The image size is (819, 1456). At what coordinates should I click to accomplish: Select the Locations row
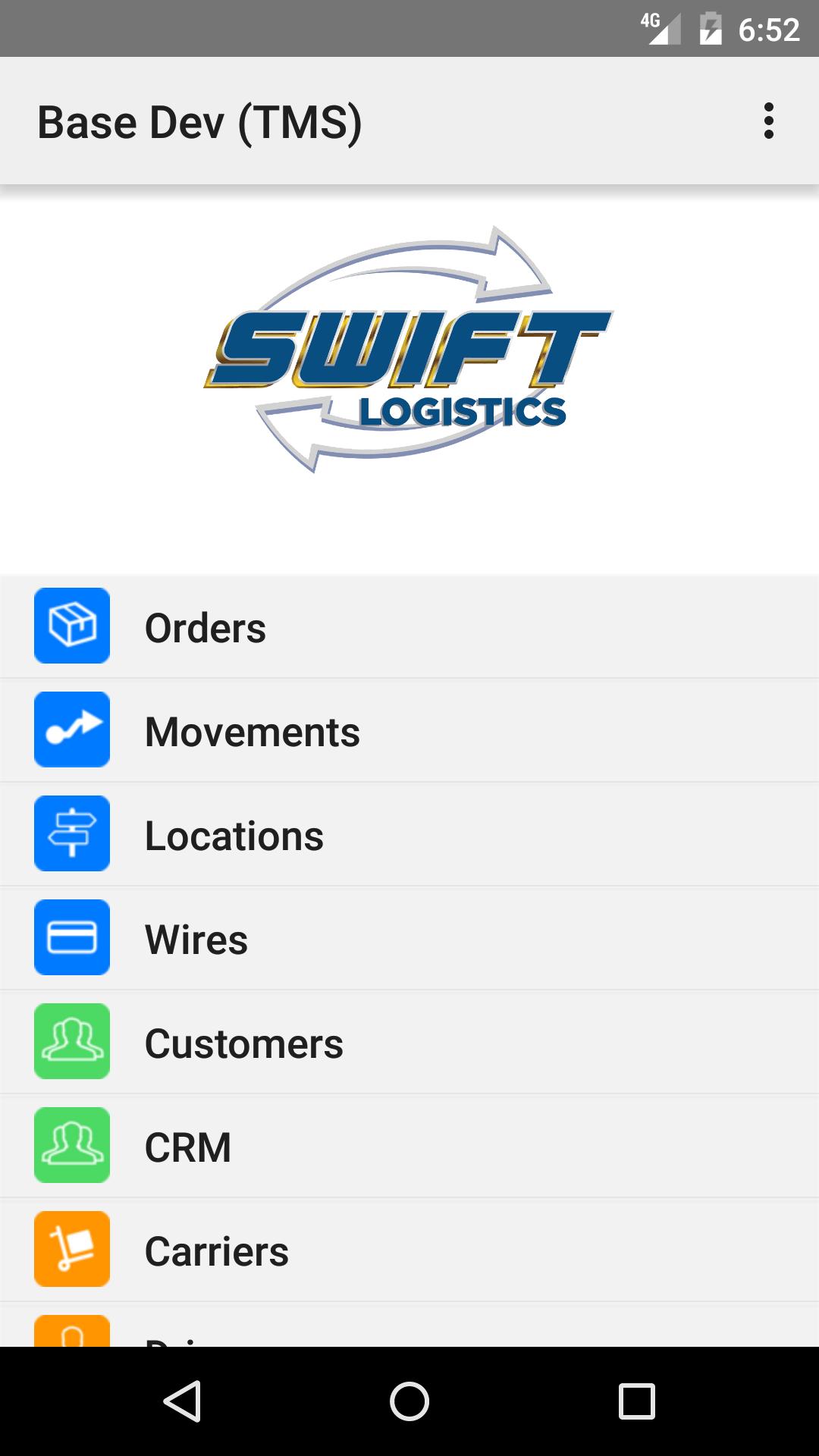(x=409, y=835)
